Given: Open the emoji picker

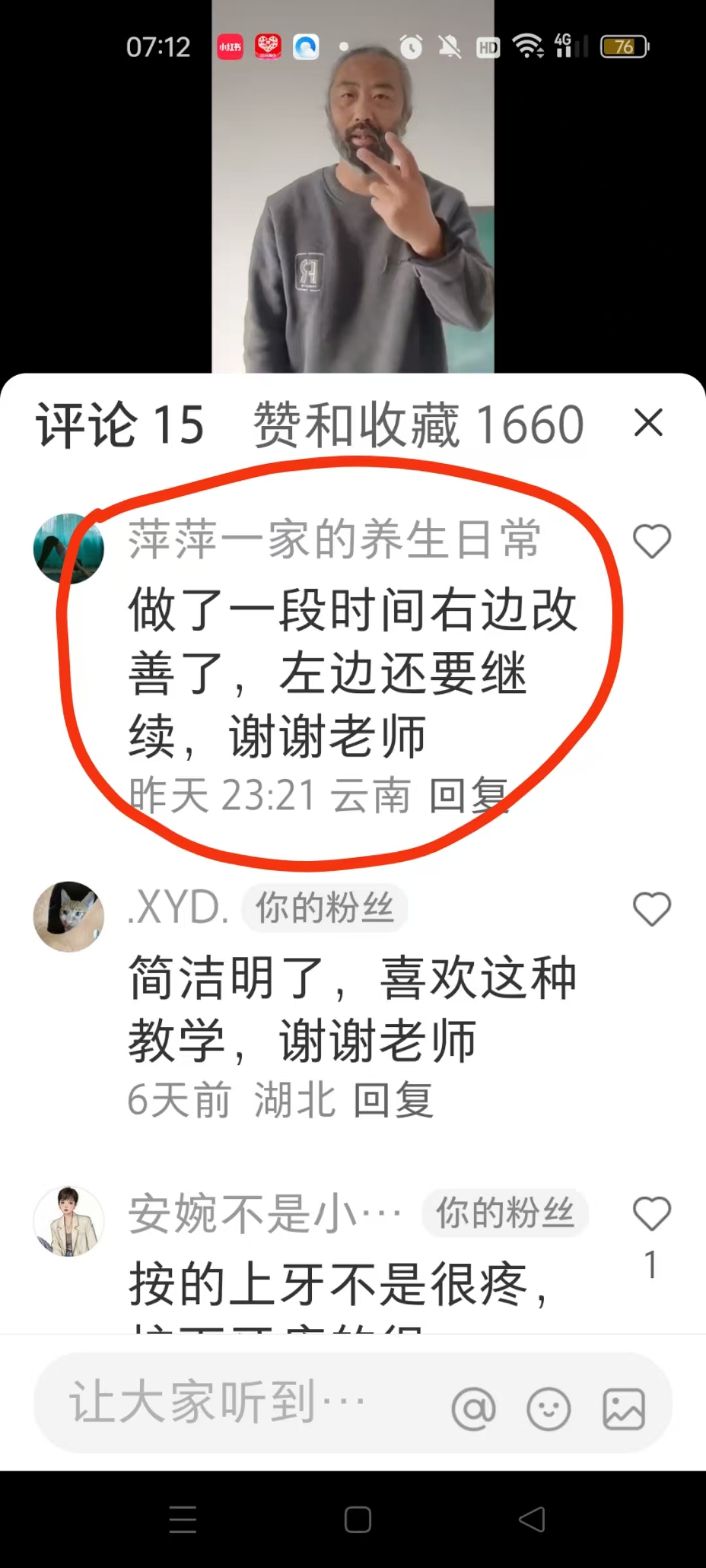Looking at the screenshot, I should (x=548, y=1409).
